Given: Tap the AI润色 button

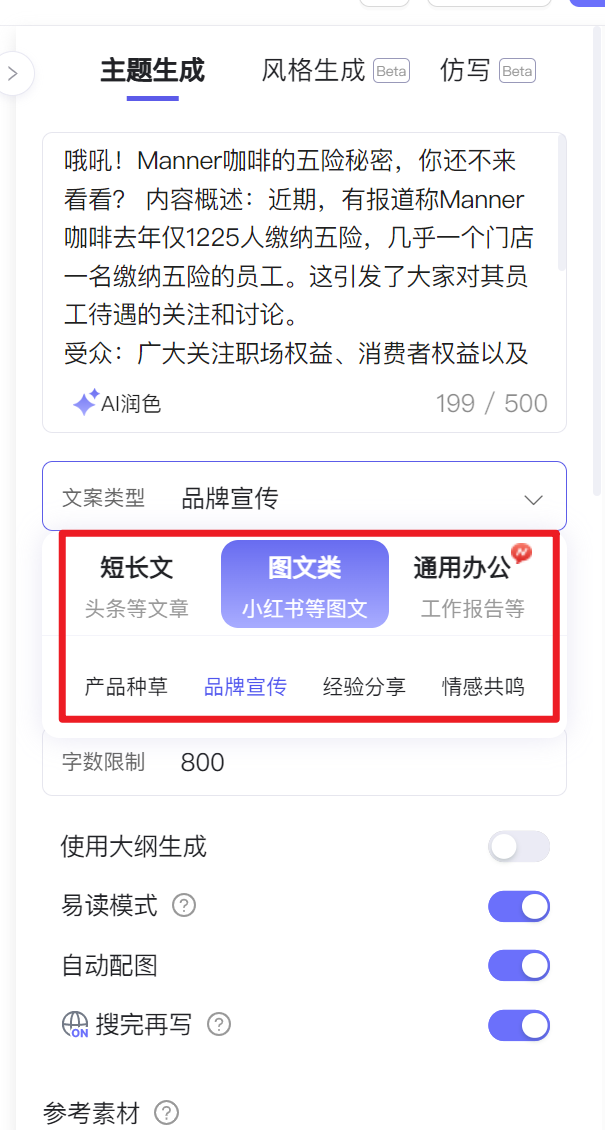Looking at the screenshot, I should [x=117, y=403].
